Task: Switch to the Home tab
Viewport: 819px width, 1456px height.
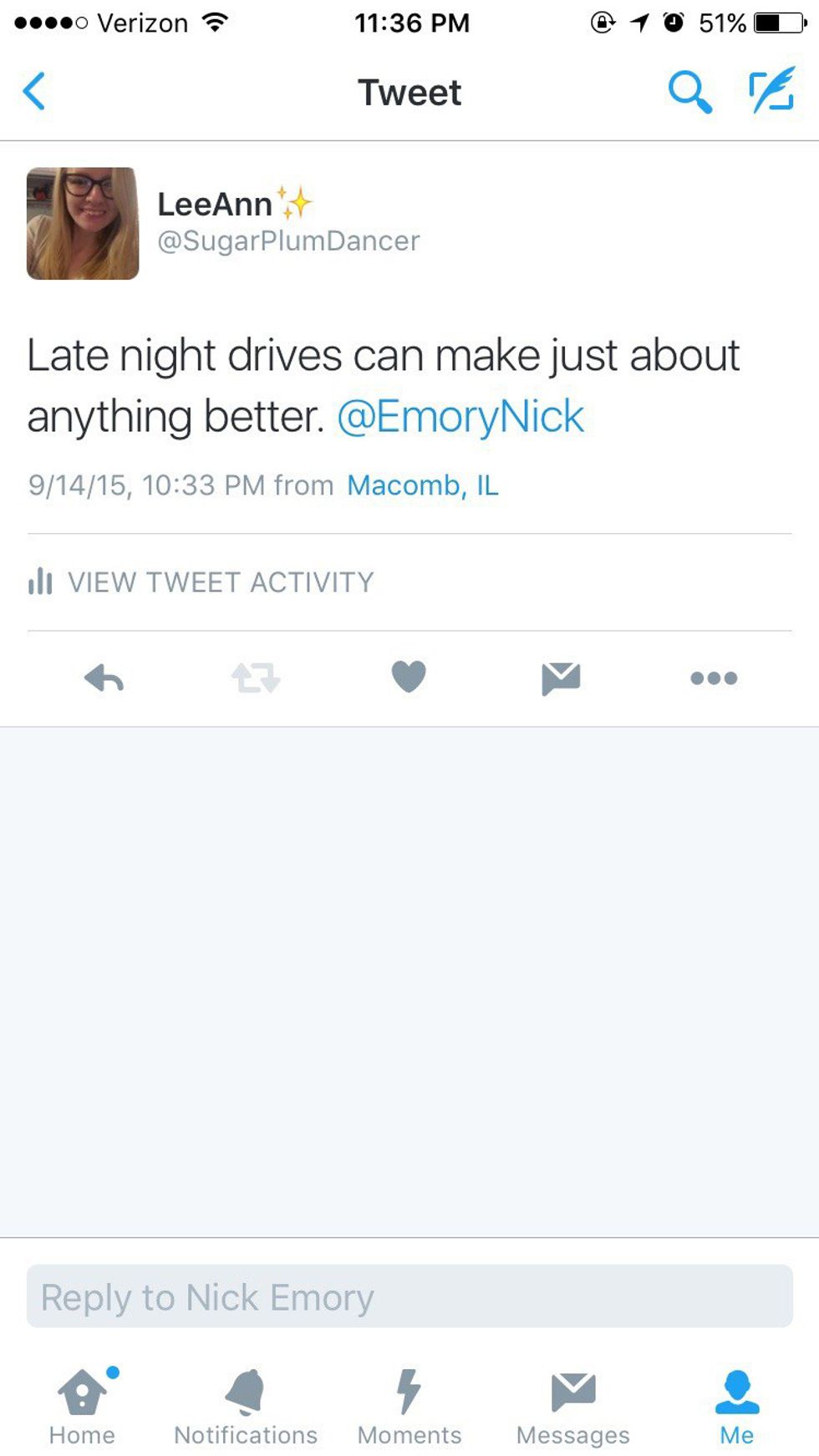Action: 82,1408
